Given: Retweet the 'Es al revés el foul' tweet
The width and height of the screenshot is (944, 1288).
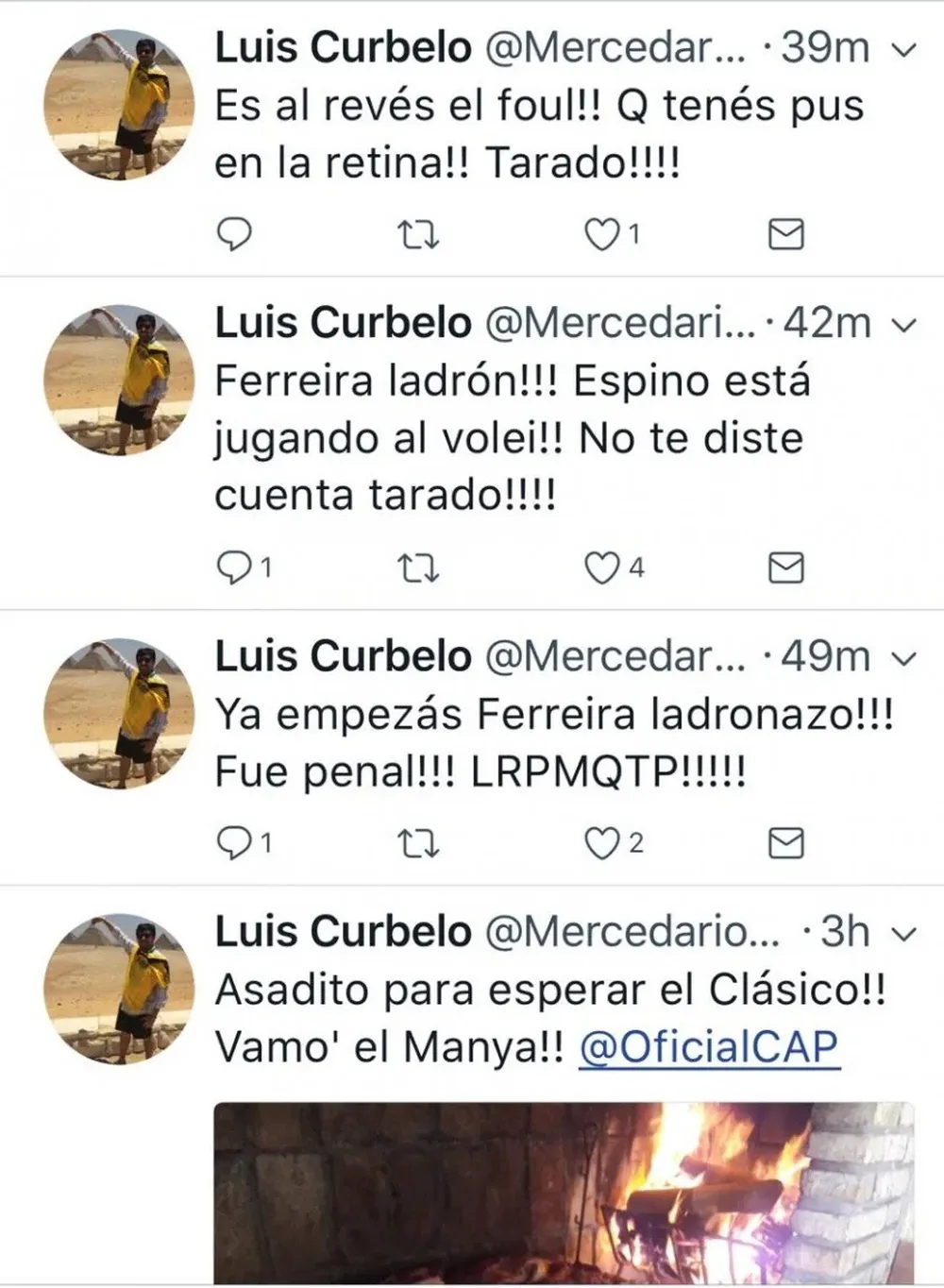Looking at the screenshot, I should coord(417,233).
